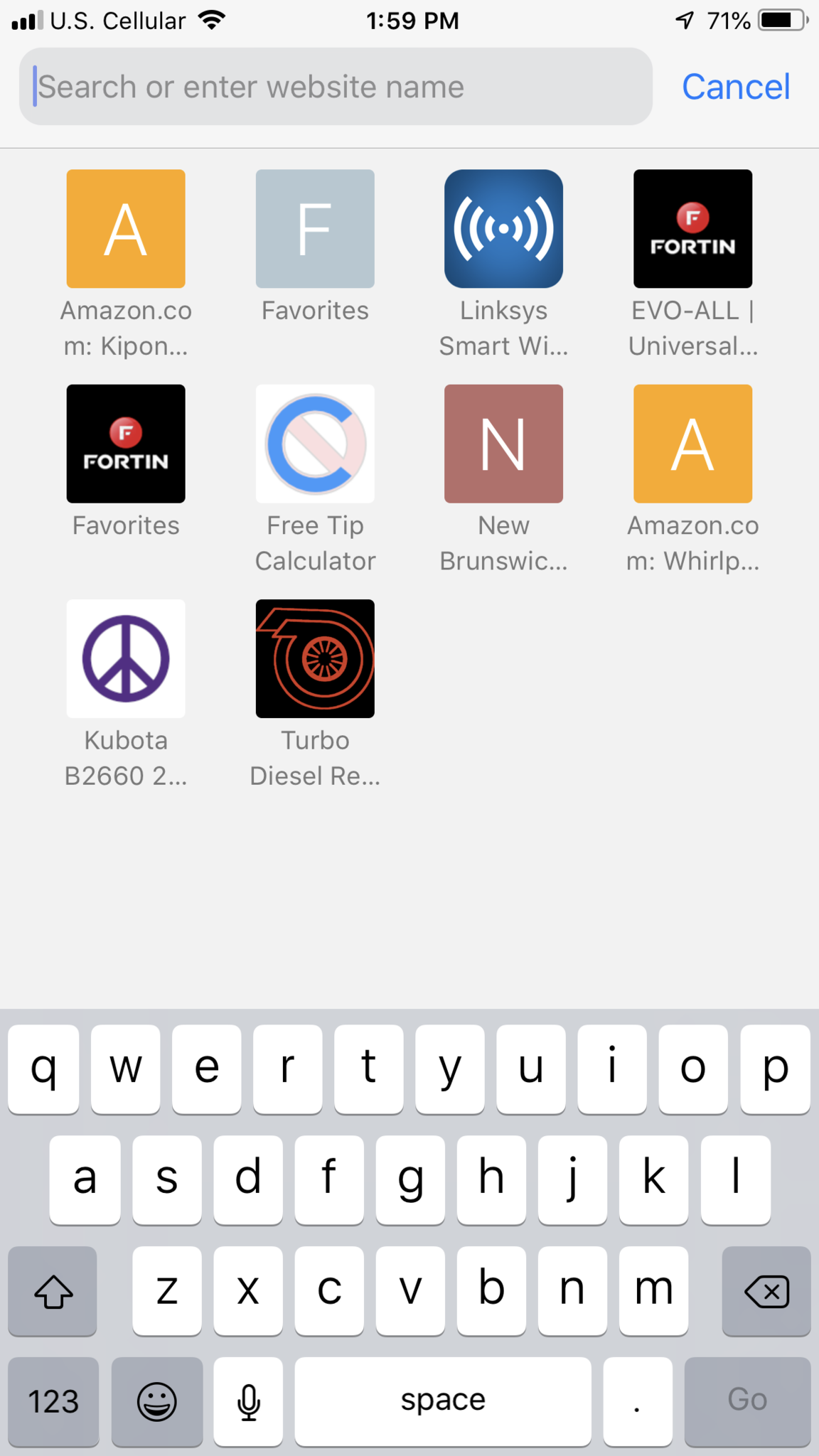Tap the keyboard microphone dictation key
The image size is (819, 1456).
pos(248,1401)
